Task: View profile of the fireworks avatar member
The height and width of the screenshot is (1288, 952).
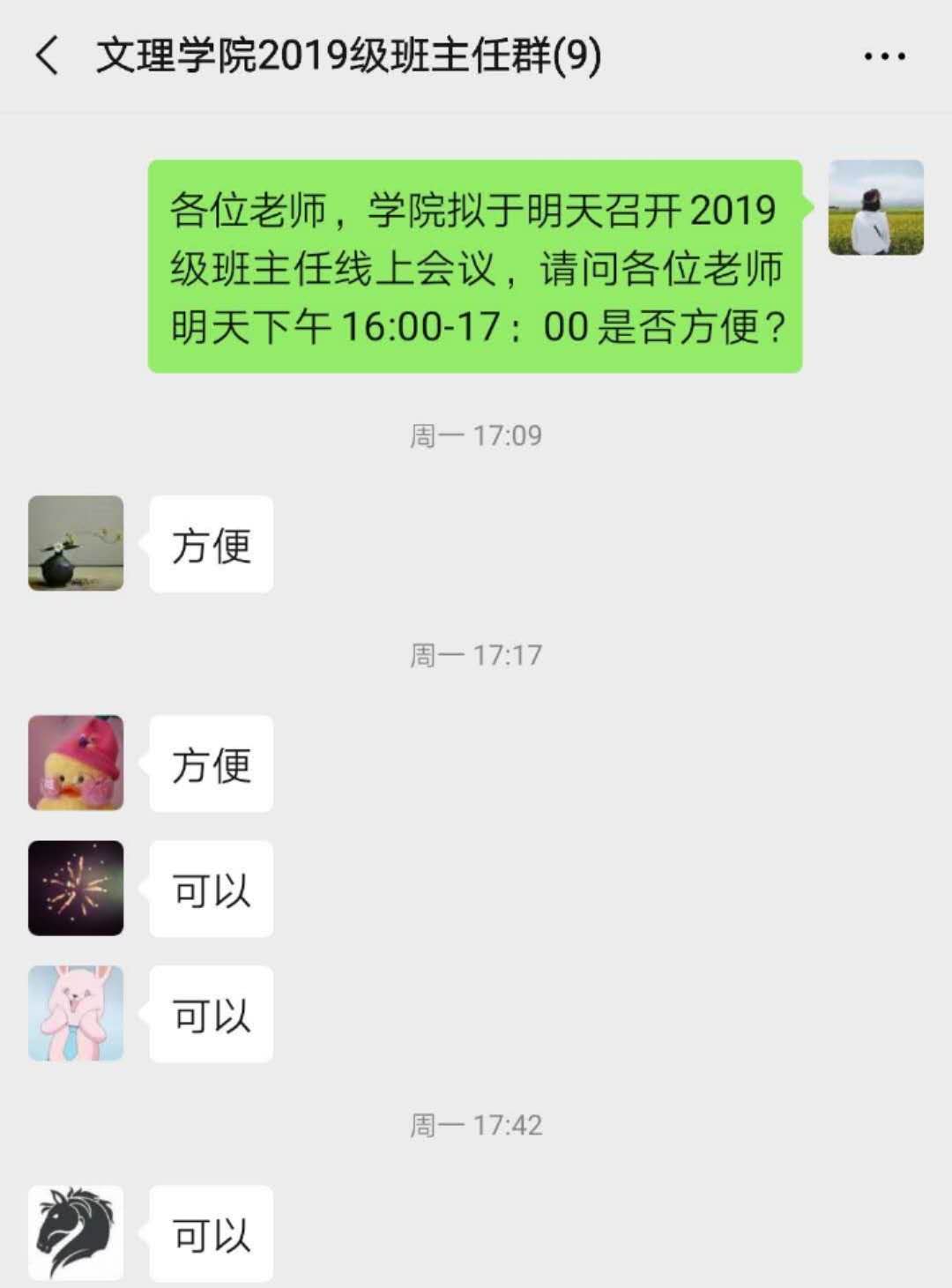Action: pyautogui.click(x=76, y=888)
